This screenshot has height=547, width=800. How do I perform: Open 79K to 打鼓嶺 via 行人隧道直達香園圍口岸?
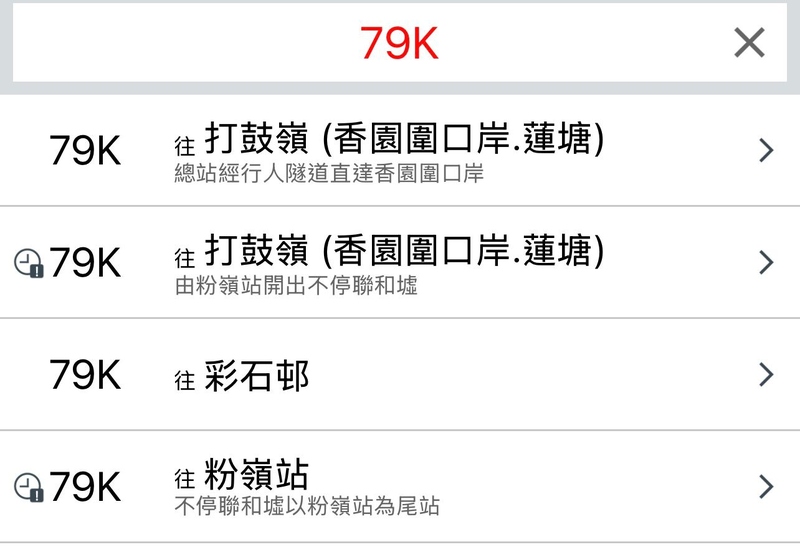(400, 151)
